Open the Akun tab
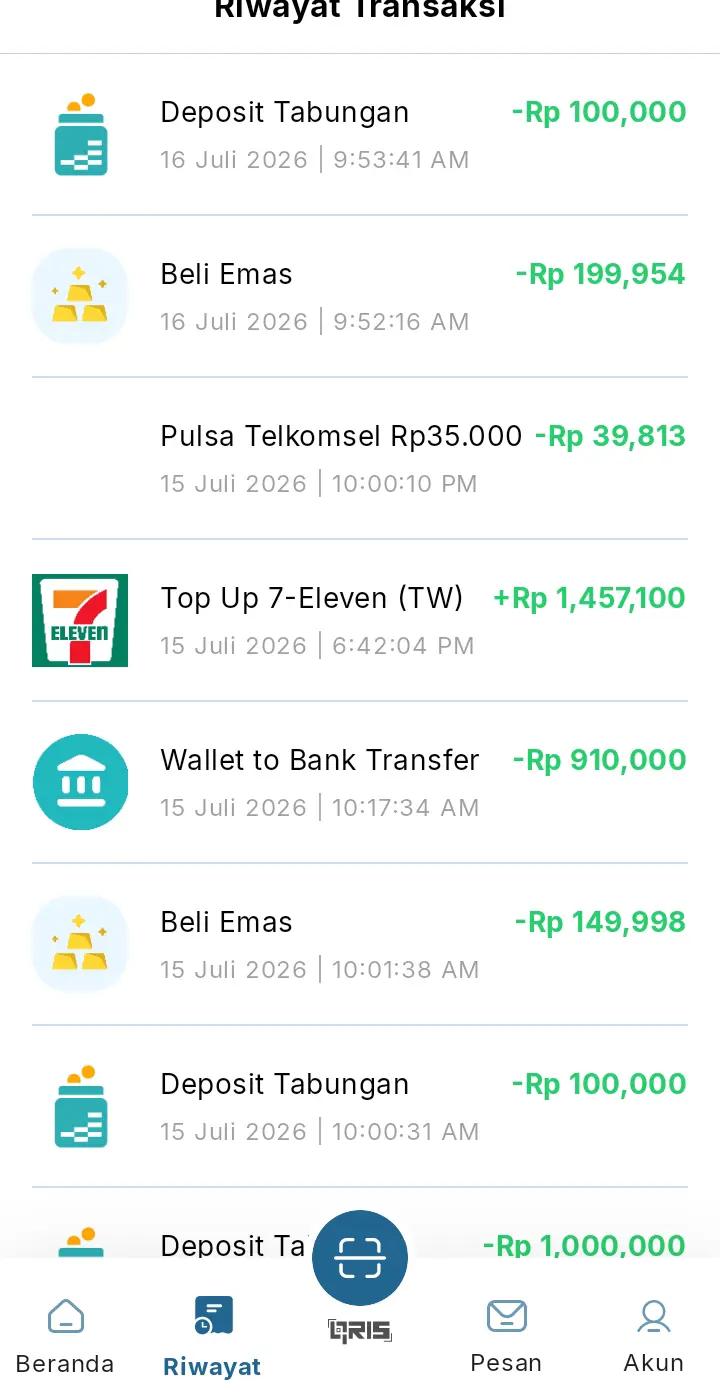The height and width of the screenshot is (1400, 720). tap(654, 1336)
